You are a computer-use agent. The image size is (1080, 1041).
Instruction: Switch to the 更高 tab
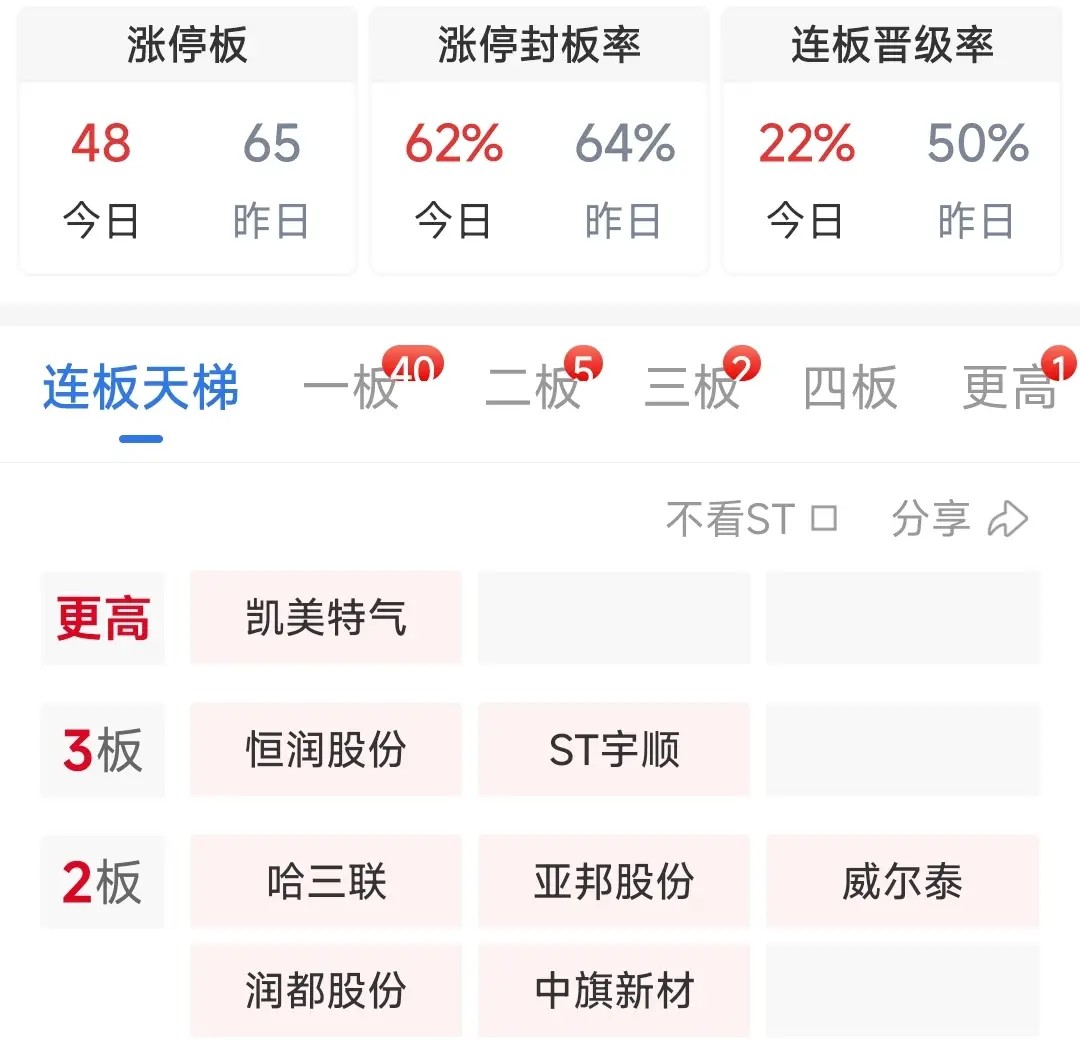(1009, 388)
